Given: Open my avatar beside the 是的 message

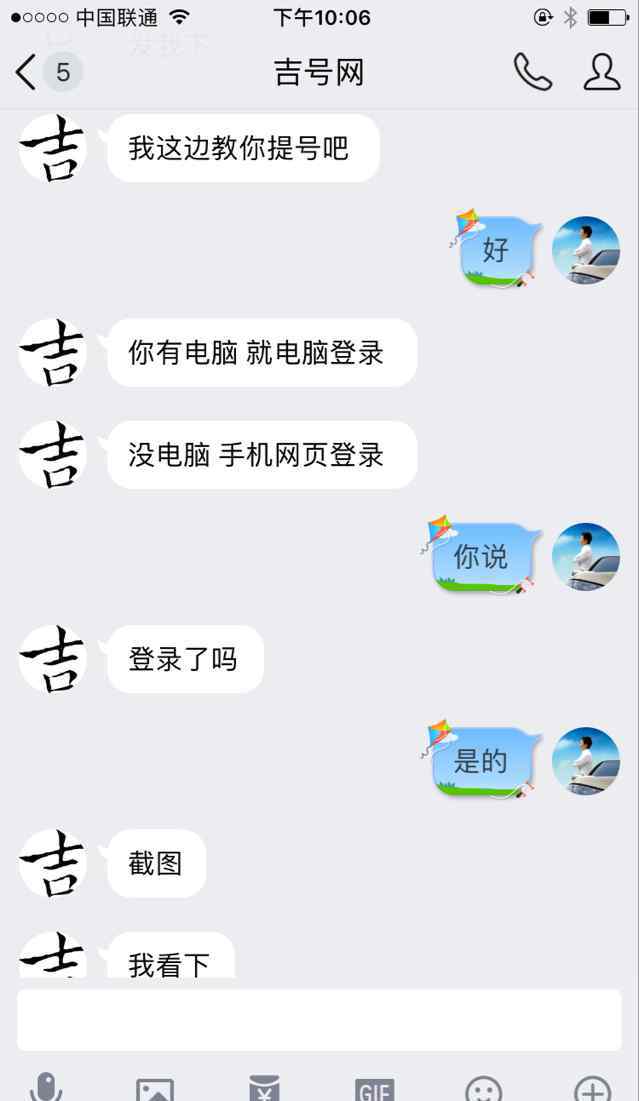Looking at the screenshot, I should [586, 761].
